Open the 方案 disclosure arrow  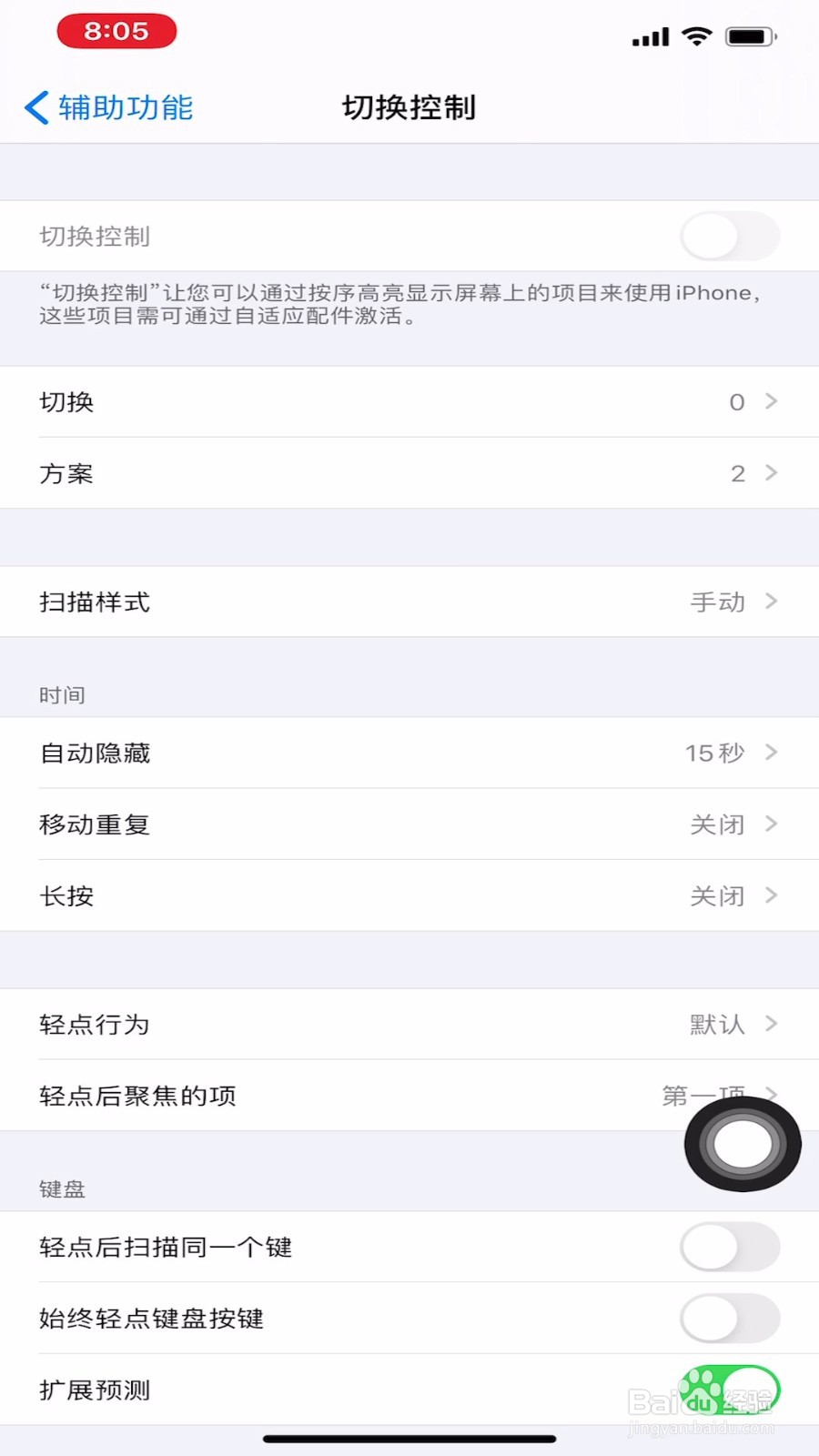point(770,472)
